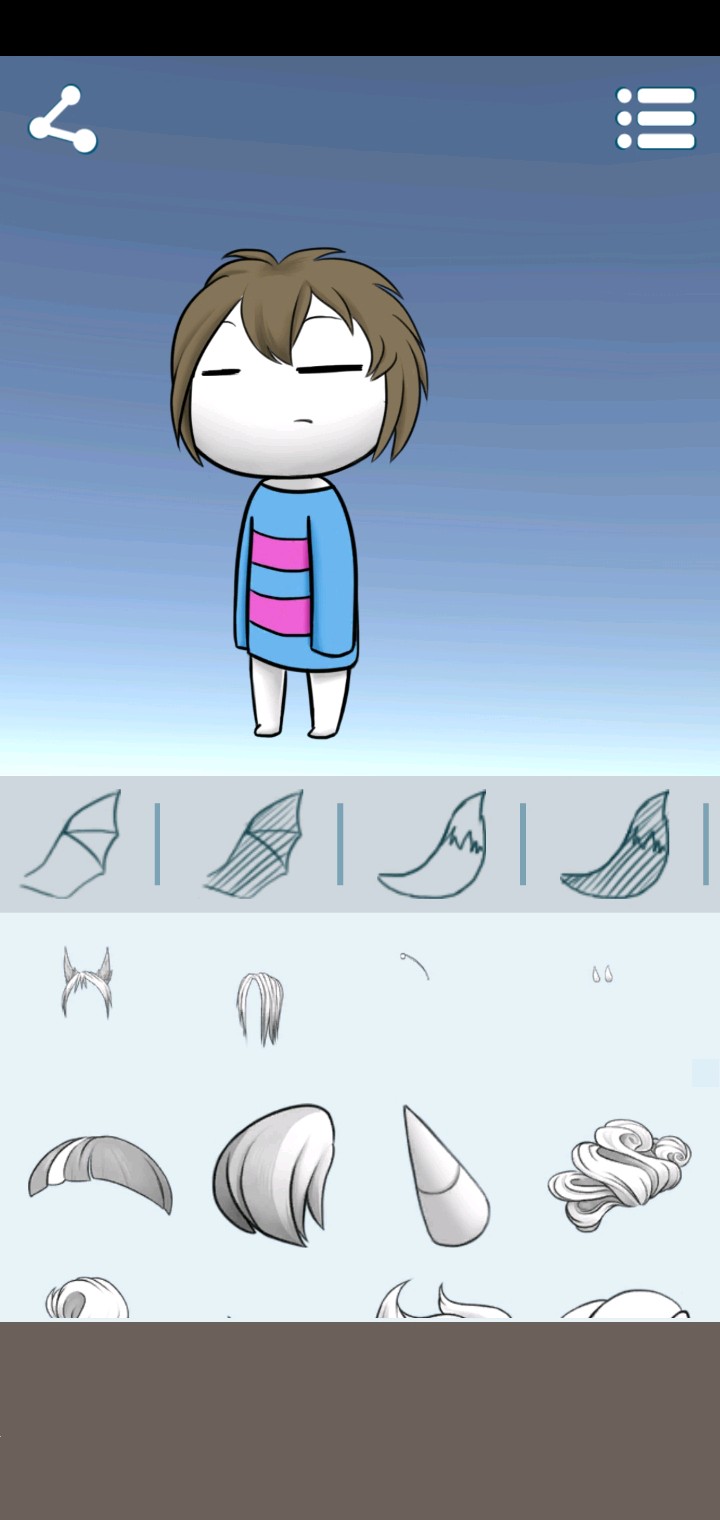This screenshot has width=720, height=1520.
Task: Select the shaded bat wing category
Action: click(254, 845)
